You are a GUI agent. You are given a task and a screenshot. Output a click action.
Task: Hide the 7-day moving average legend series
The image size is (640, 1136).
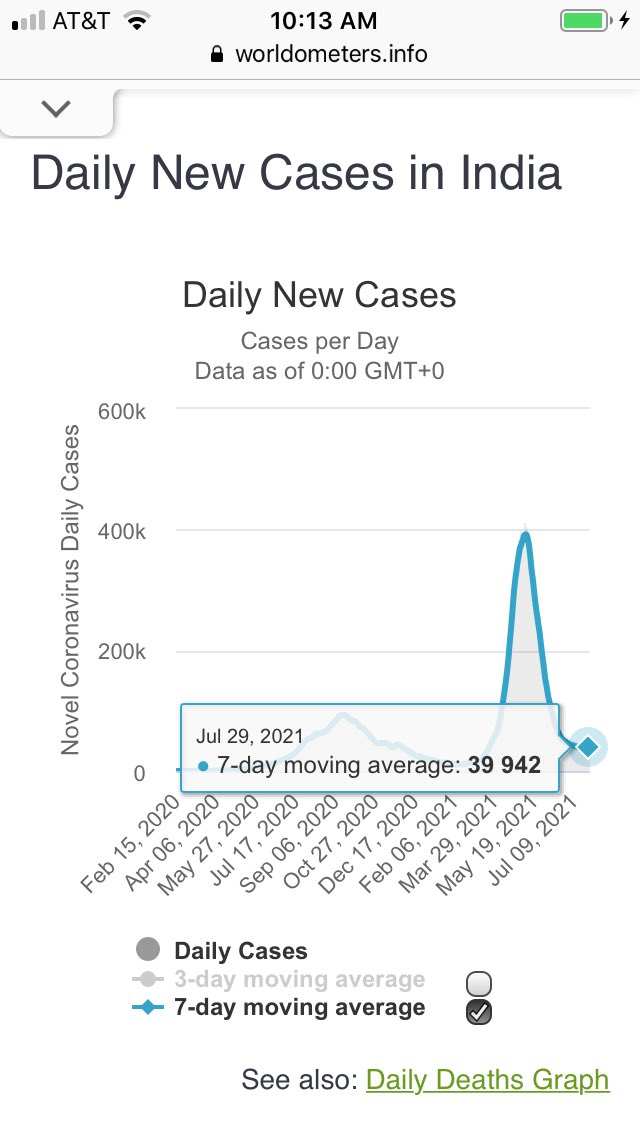(x=299, y=1008)
